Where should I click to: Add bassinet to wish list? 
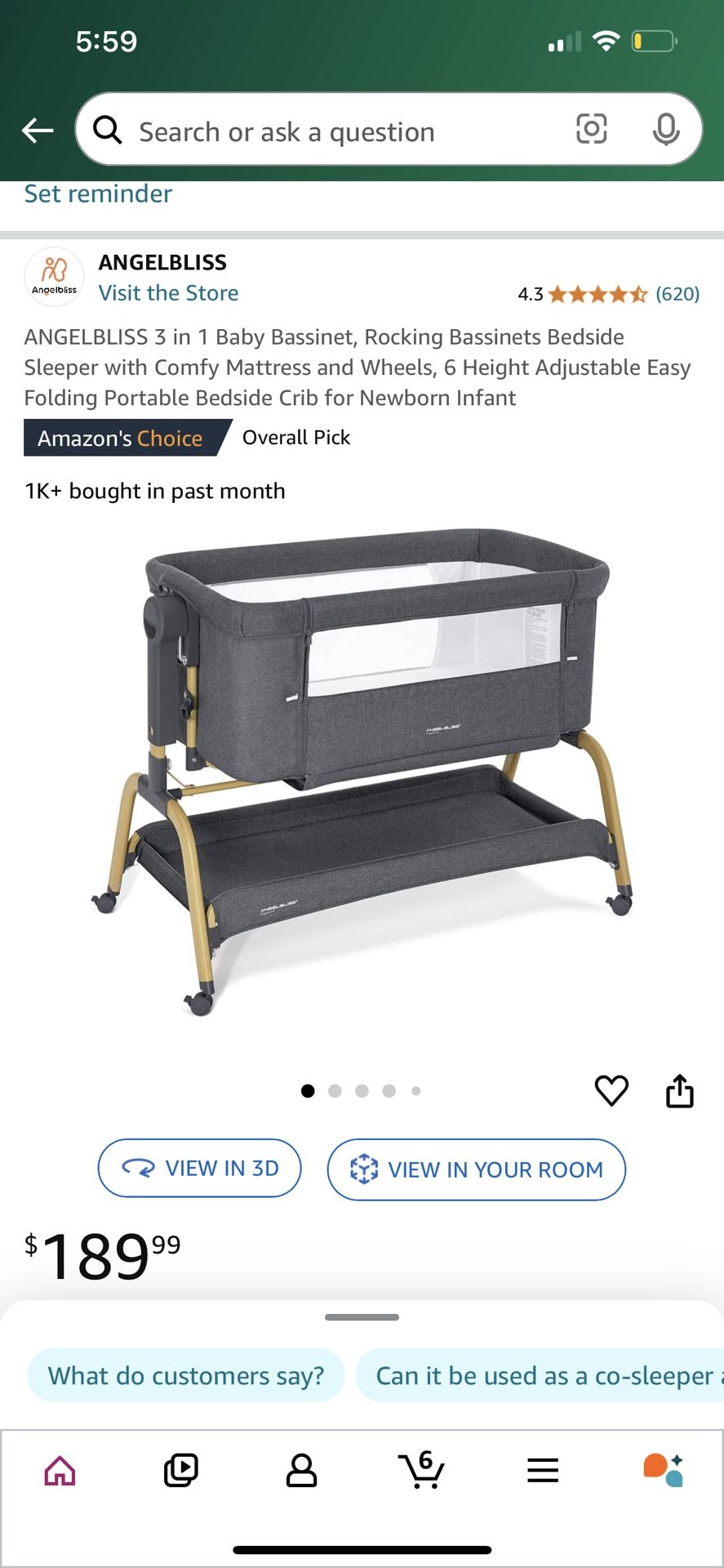[x=611, y=1090]
